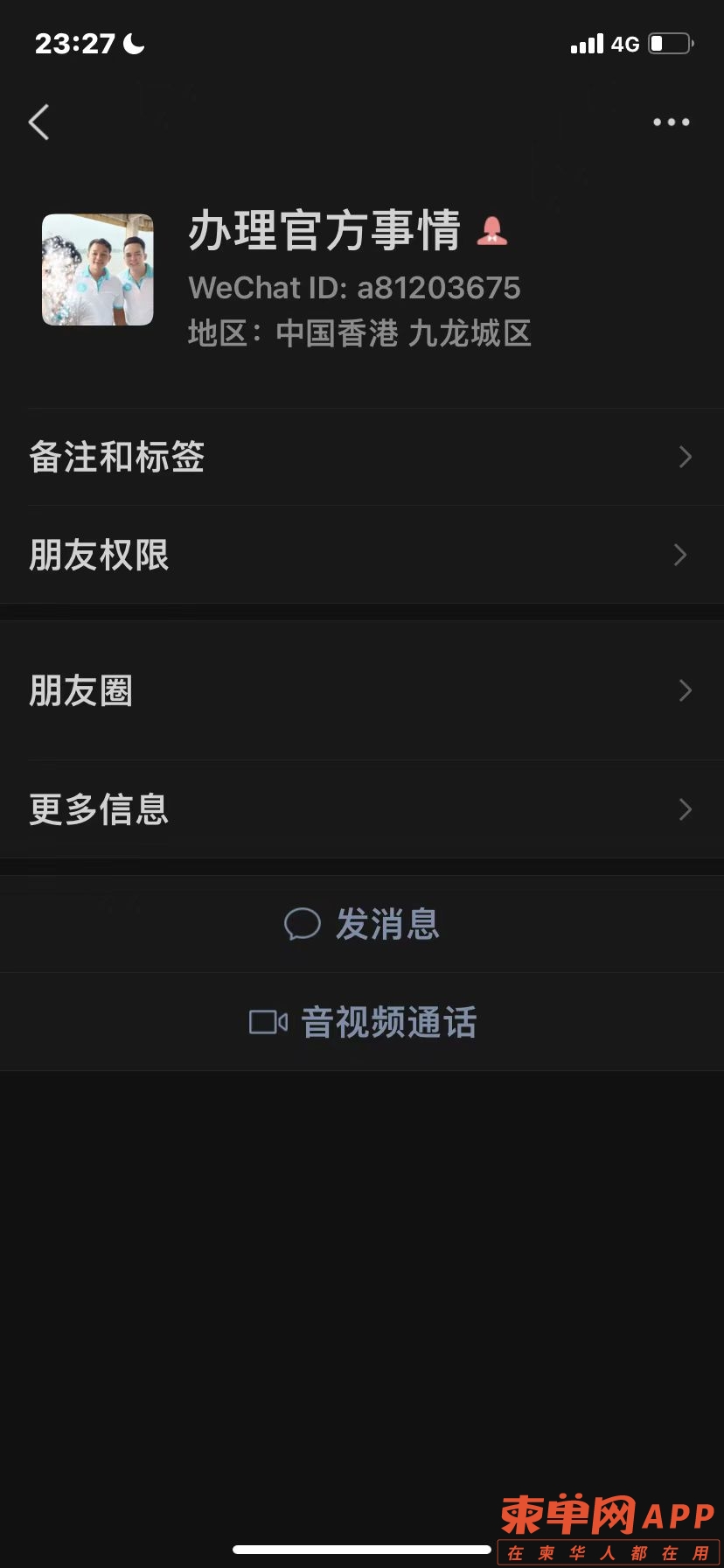This screenshot has height=1568, width=724.
Task: Open 朋友权限 row
Action: [362, 555]
